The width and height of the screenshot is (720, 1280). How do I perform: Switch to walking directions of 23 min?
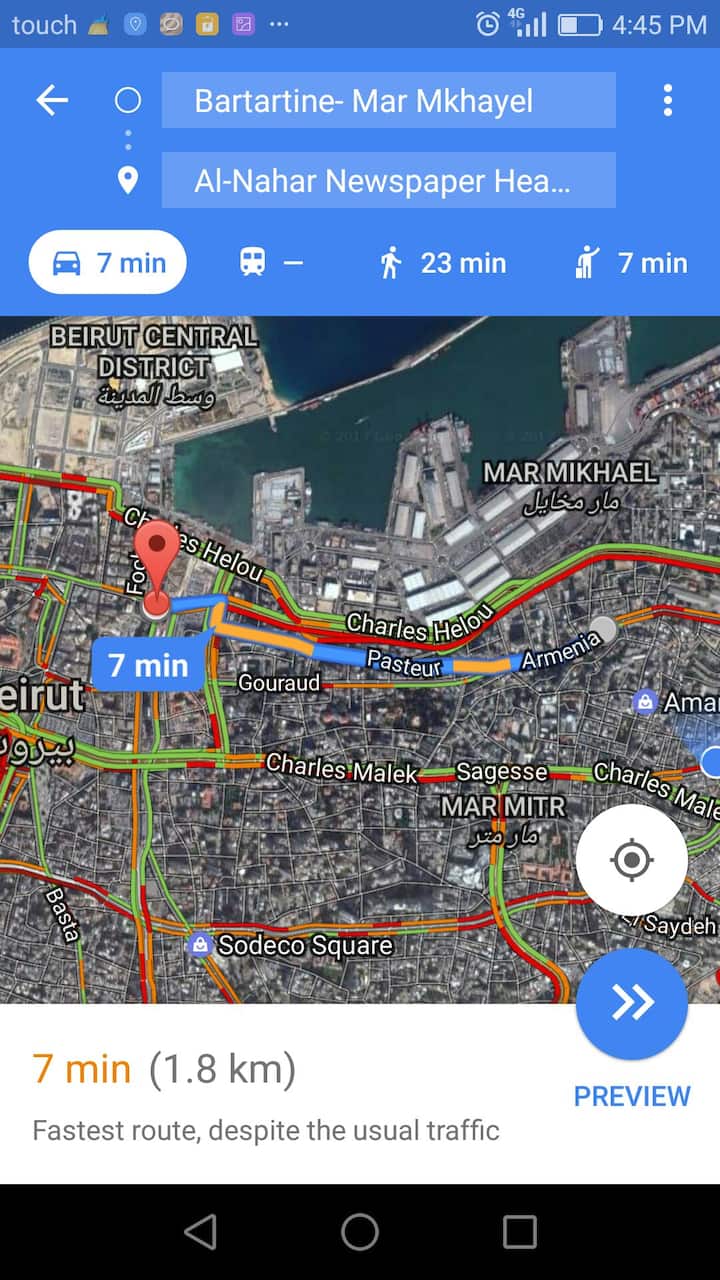click(442, 263)
